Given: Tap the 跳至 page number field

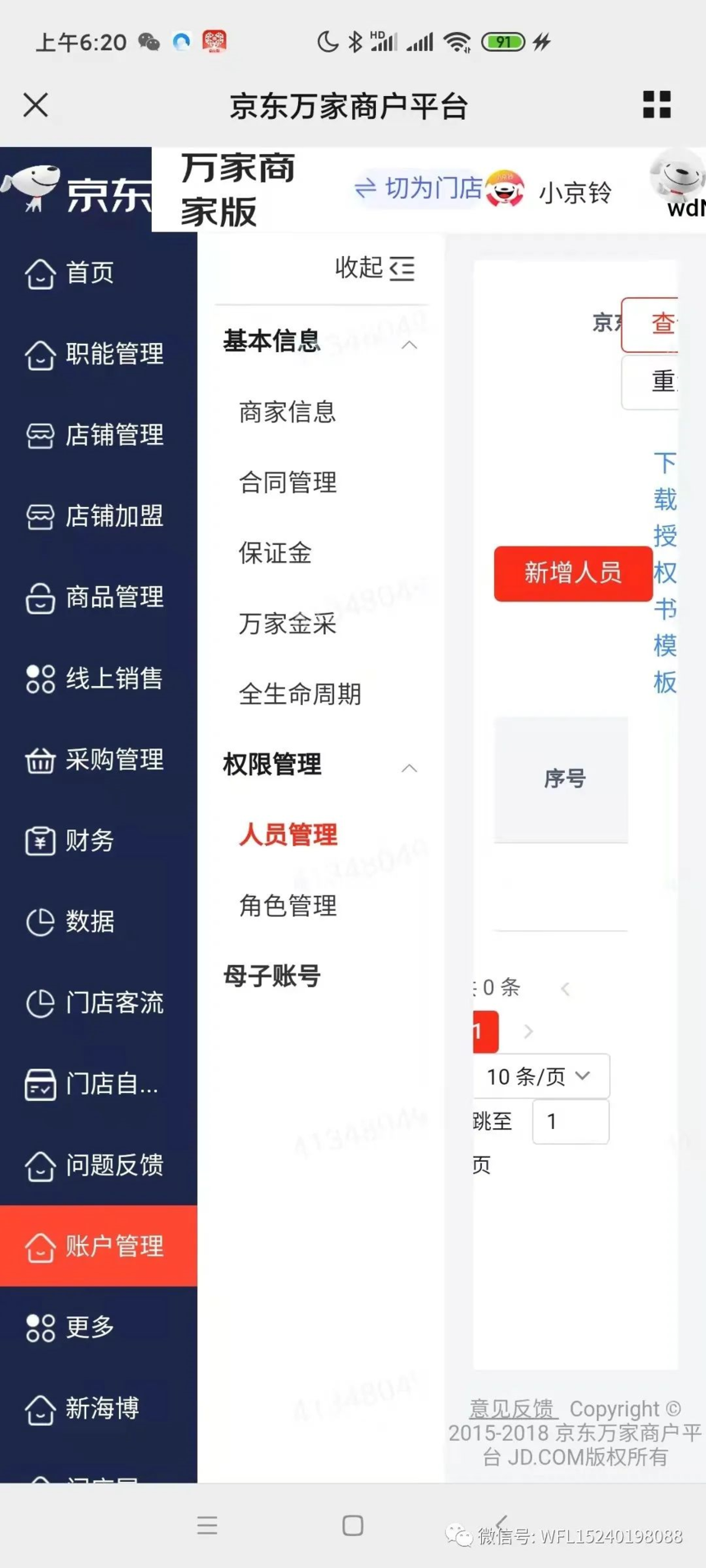Looking at the screenshot, I should [x=571, y=1122].
